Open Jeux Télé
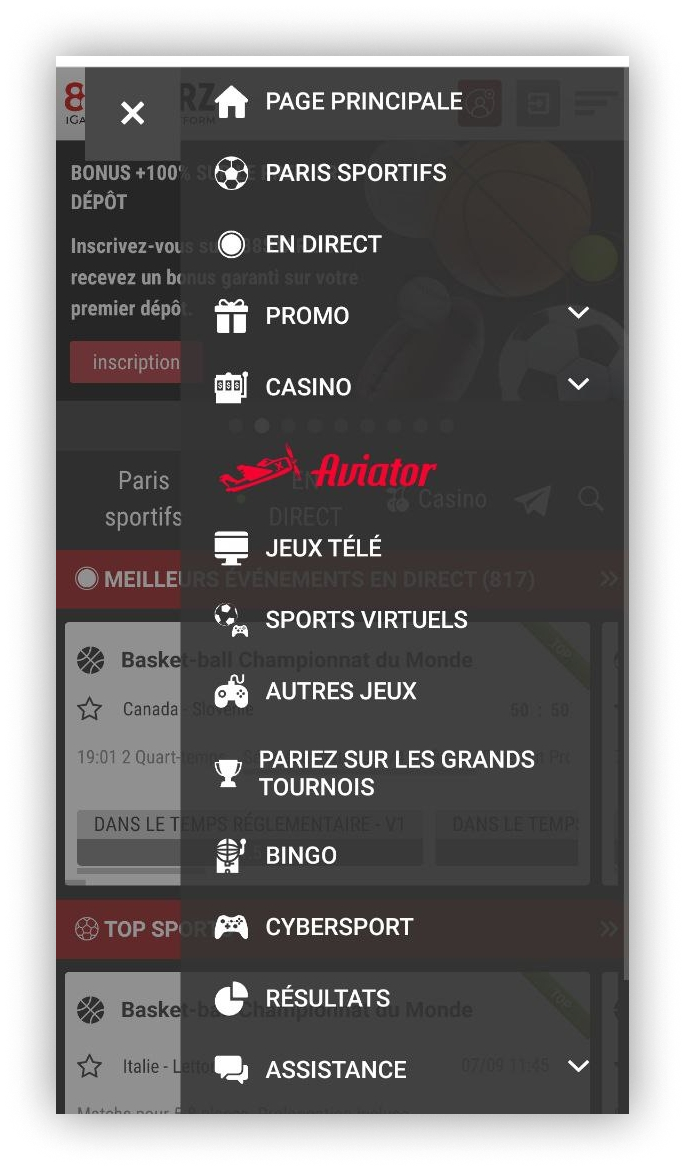Image resolution: width=685 pixels, height=1170 pixels. coord(323,548)
